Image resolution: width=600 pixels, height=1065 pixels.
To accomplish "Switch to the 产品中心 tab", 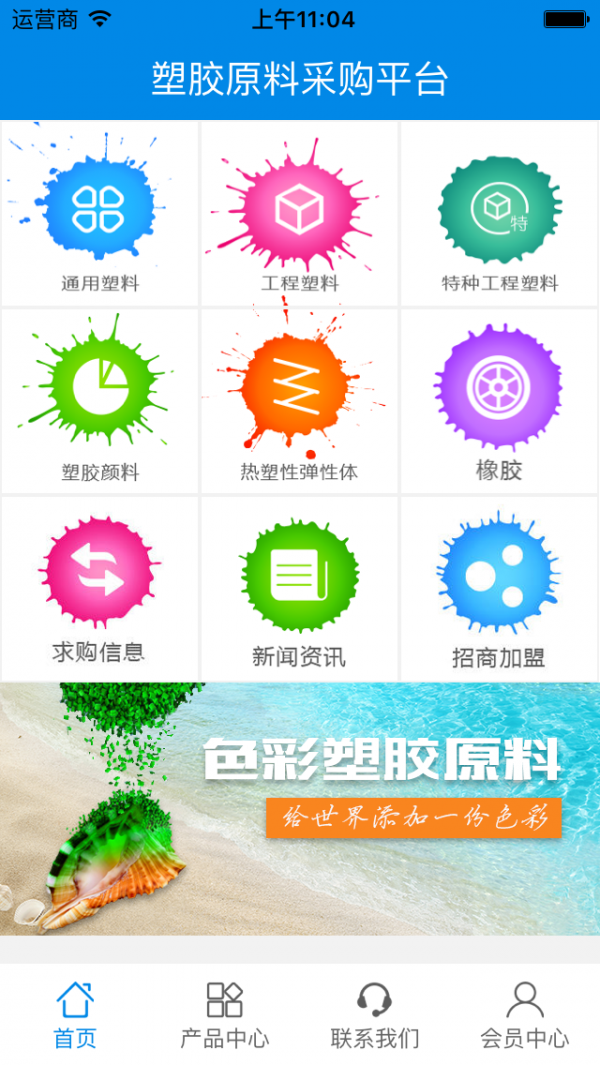I will pyautogui.click(x=225, y=1014).
